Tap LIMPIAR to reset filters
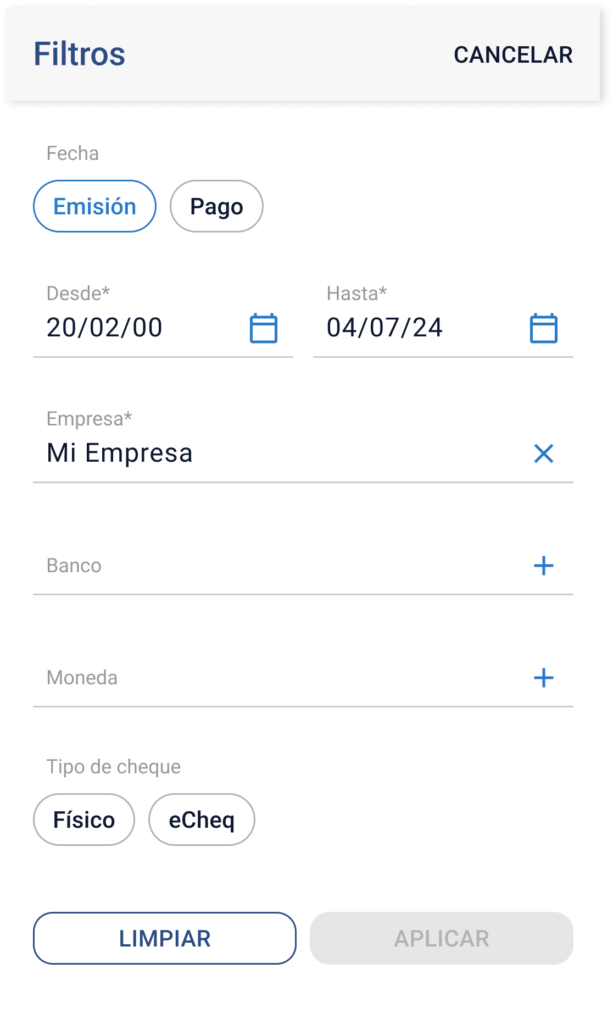This screenshot has height=1024, width=613. click(165, 938)
